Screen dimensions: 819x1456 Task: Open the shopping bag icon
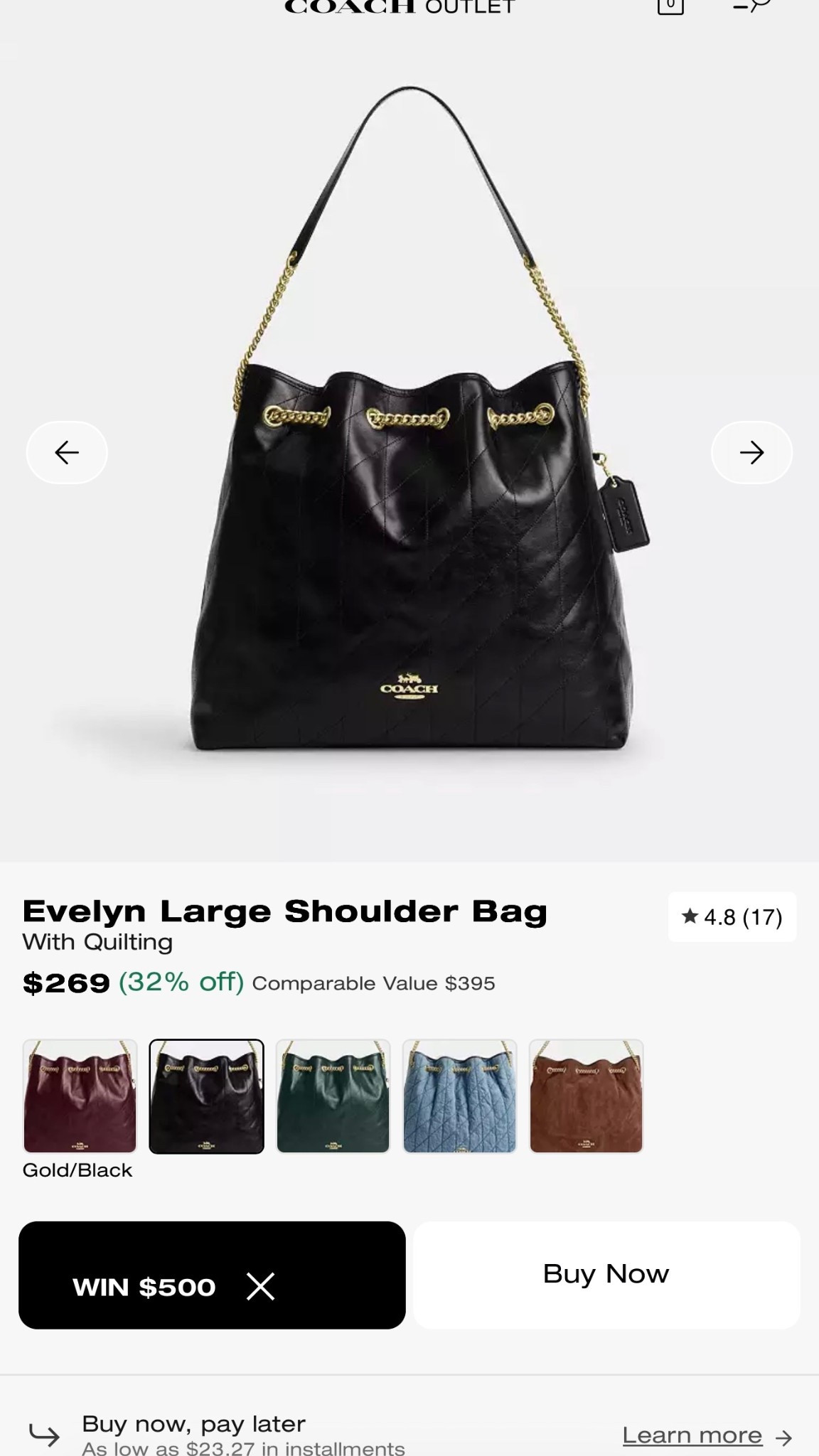(670, 6)
